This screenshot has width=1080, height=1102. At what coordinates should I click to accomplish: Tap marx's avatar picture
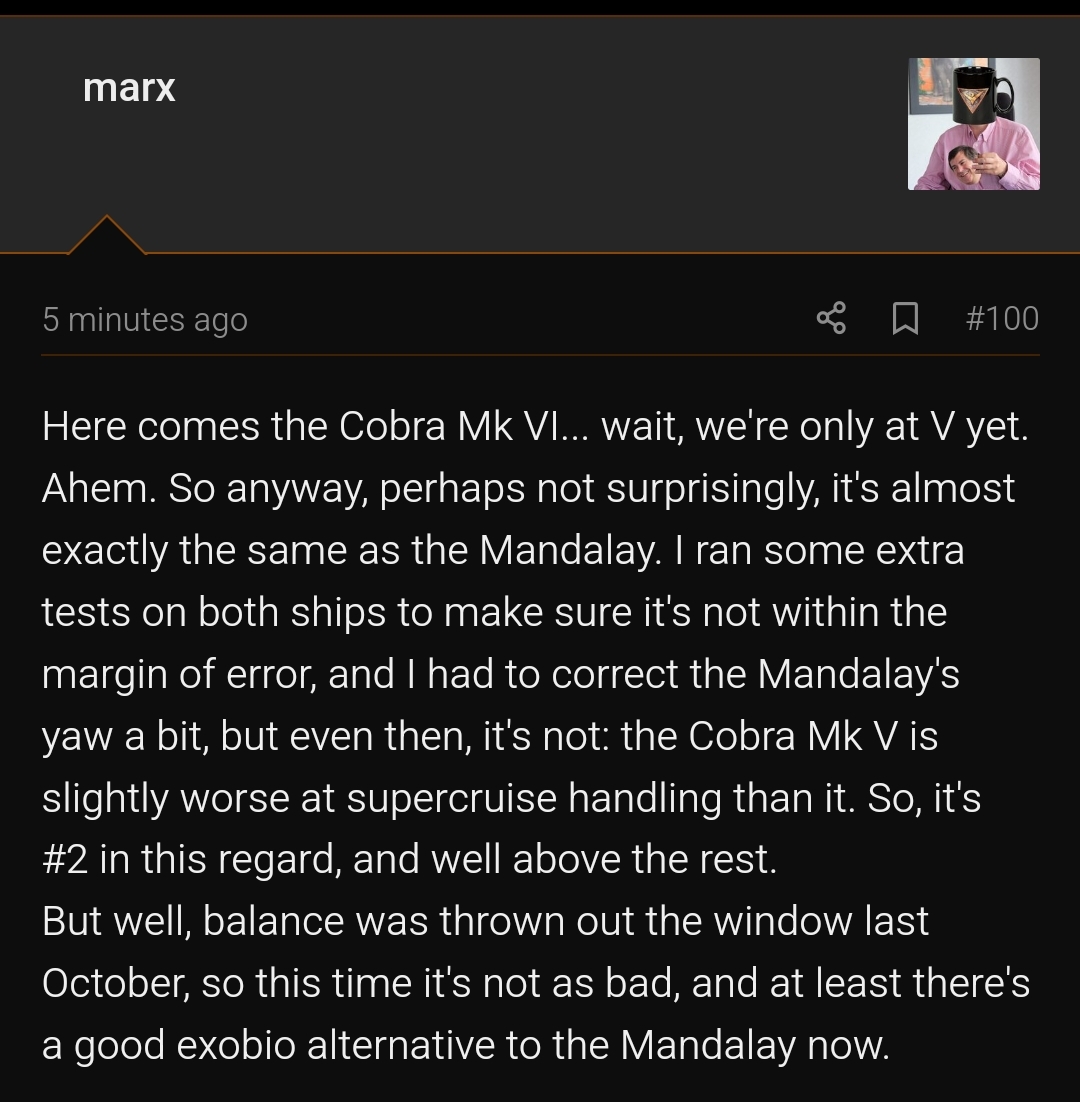(x=973, y=124)
